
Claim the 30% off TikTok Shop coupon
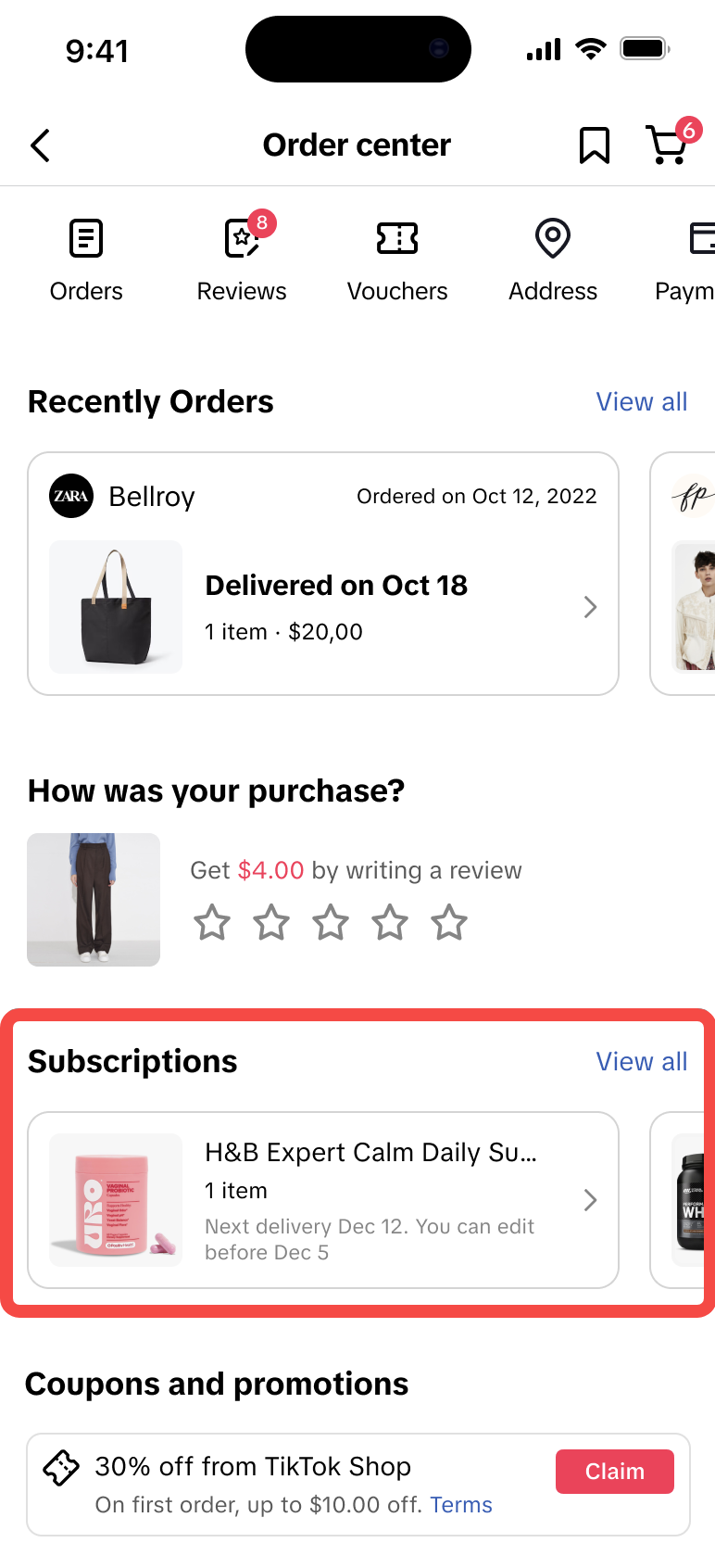pyautogui.click(x=614, y=1472)
